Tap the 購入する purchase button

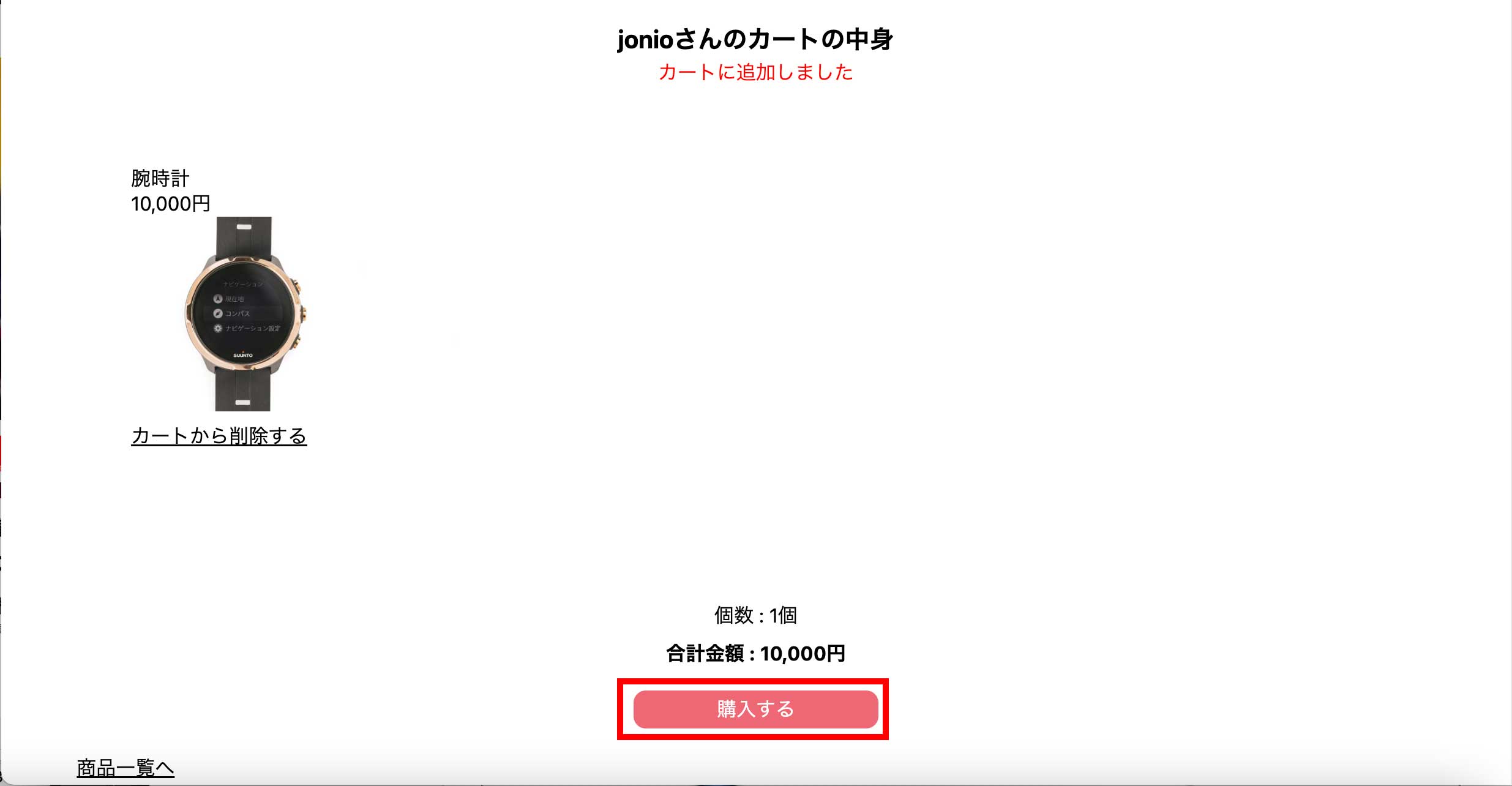click(x=755, y=709)
